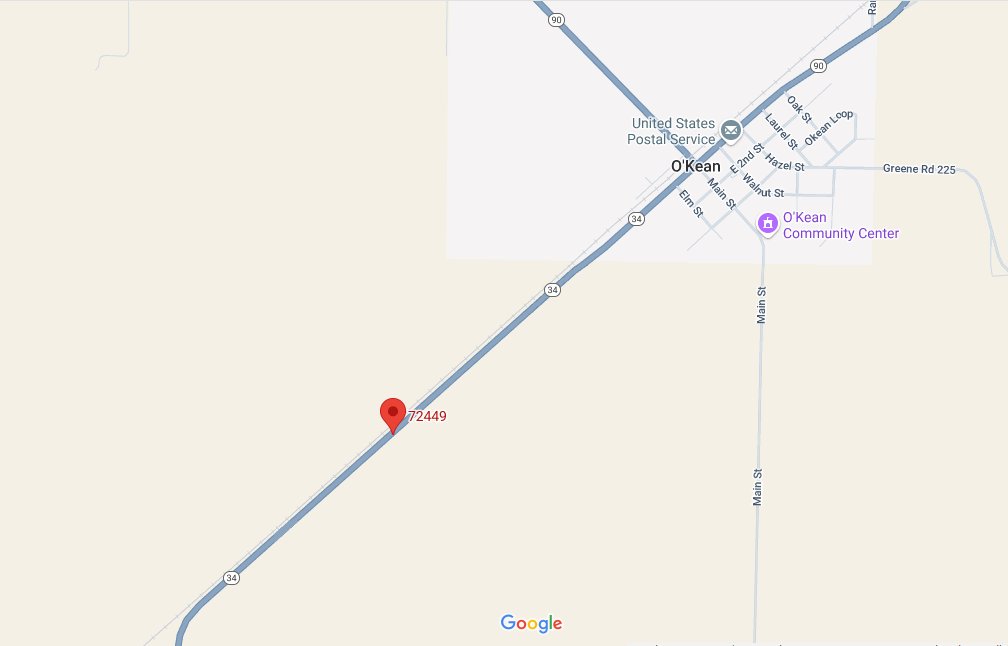Select the O'Kean Community Center marker
1008x646 pixels.
point(768,223)
